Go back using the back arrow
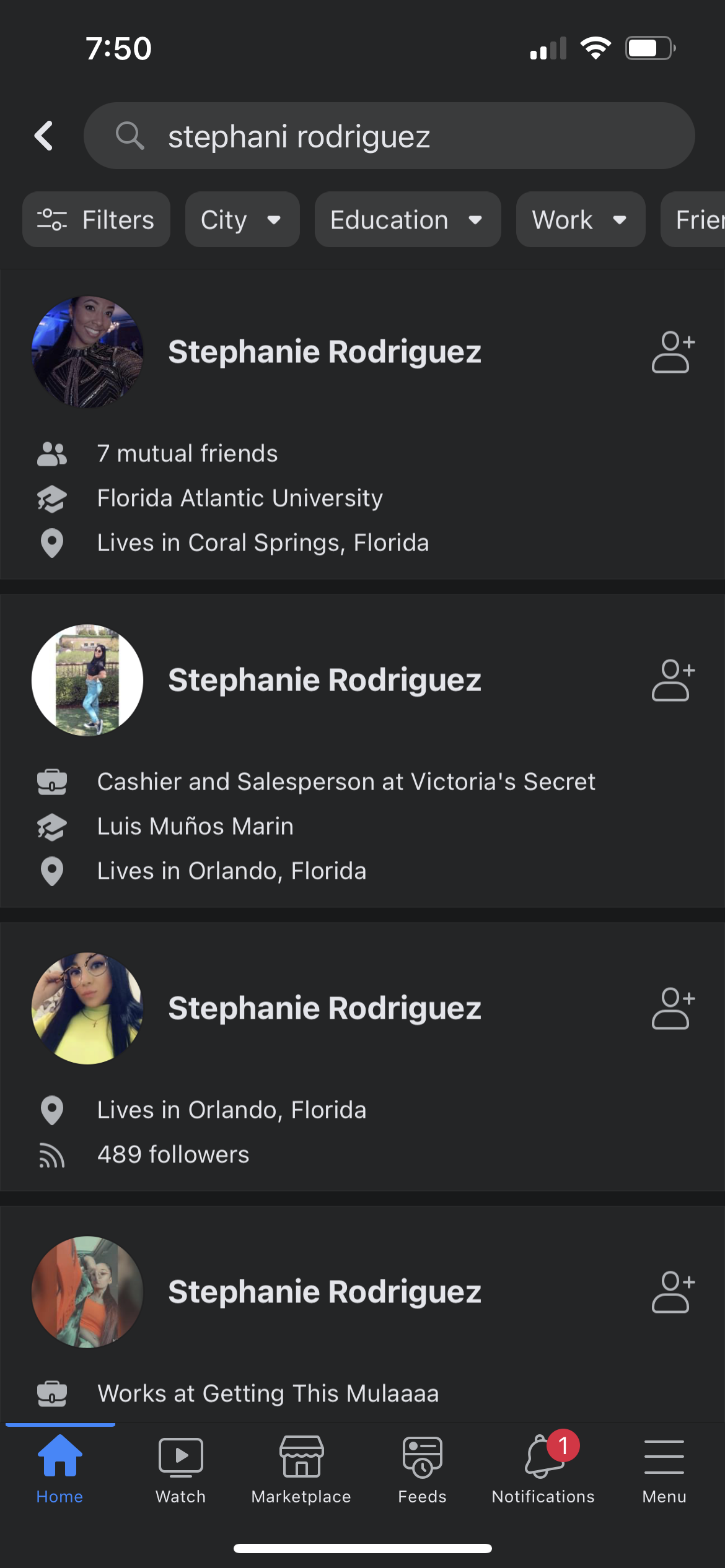The width and height of the screenshot is (725, 1568). [44, 136]
